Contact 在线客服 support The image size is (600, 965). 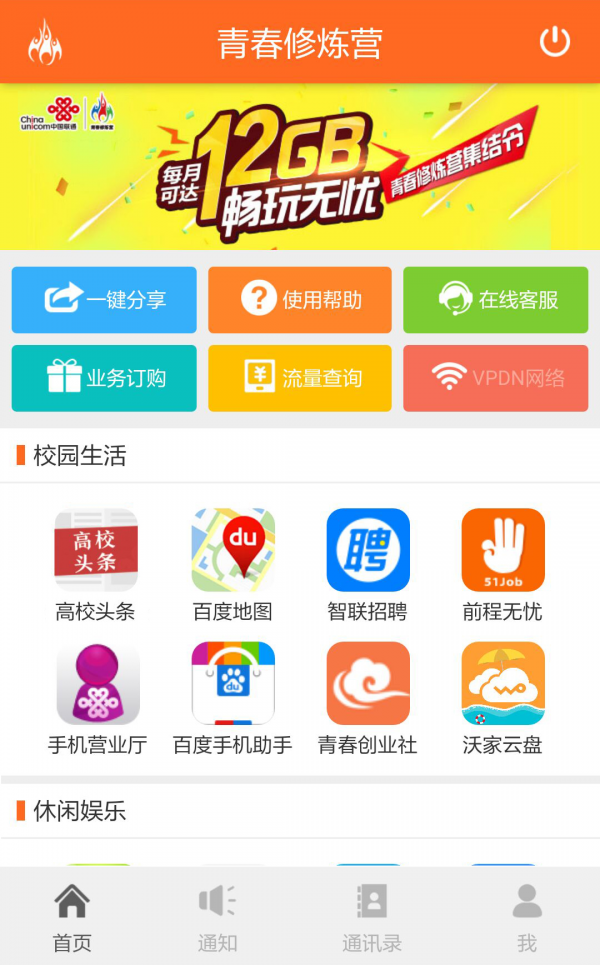click(x=496, y=299)
